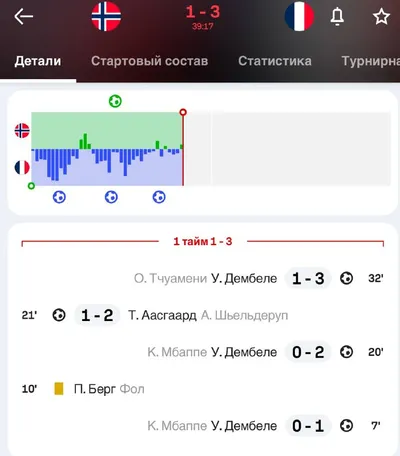This screenshot has height=456, width=400.
Task: Switch to the Стартовый состав tab
Action: 150,61
